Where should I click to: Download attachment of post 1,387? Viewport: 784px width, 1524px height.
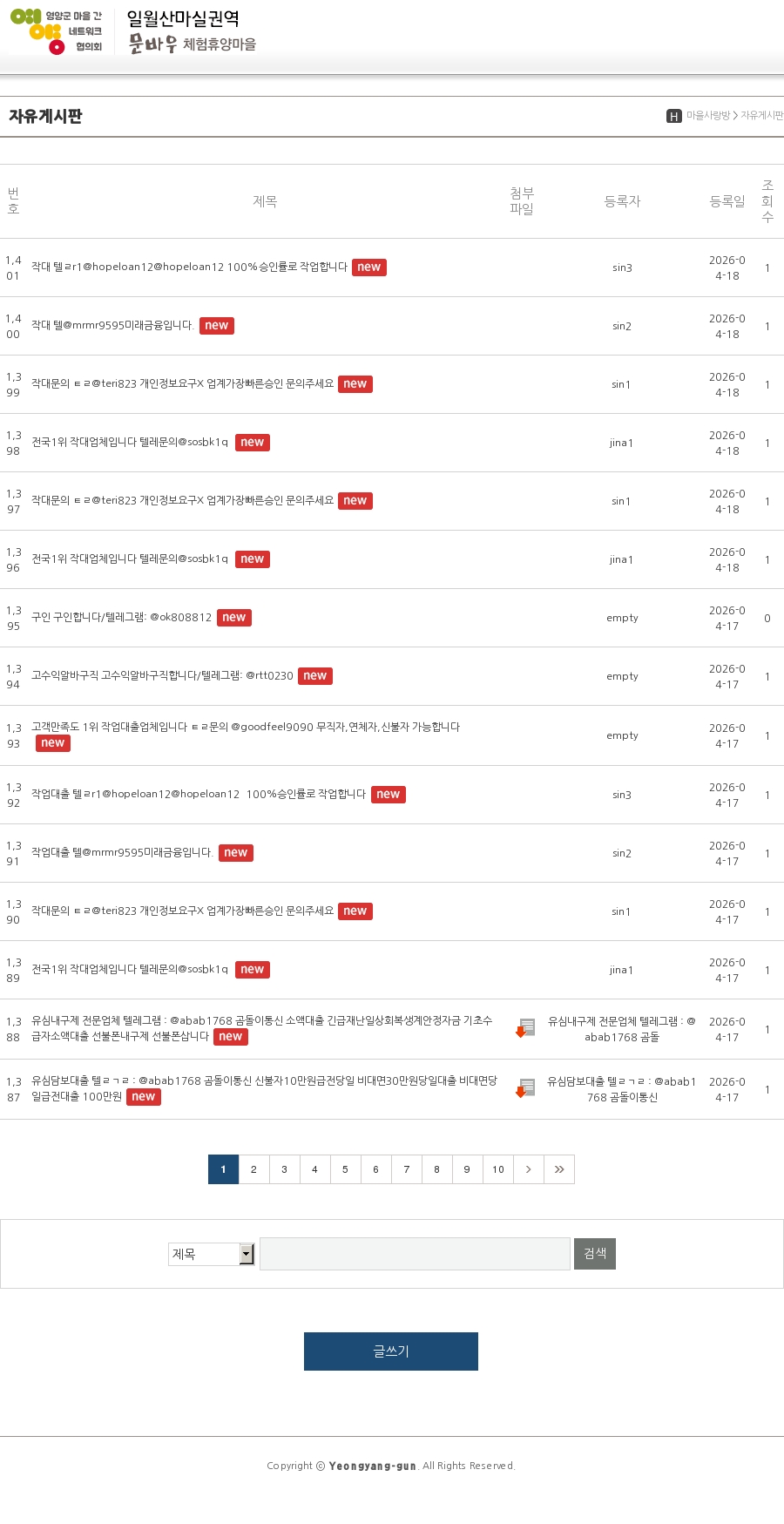click(524, 1088)
